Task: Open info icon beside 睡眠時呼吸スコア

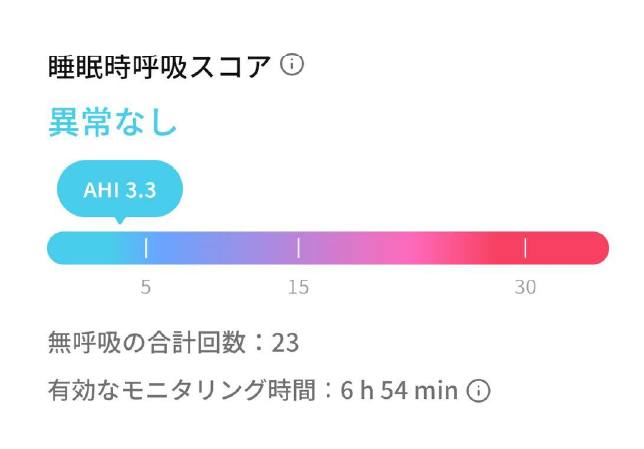Action: [292, 66]
